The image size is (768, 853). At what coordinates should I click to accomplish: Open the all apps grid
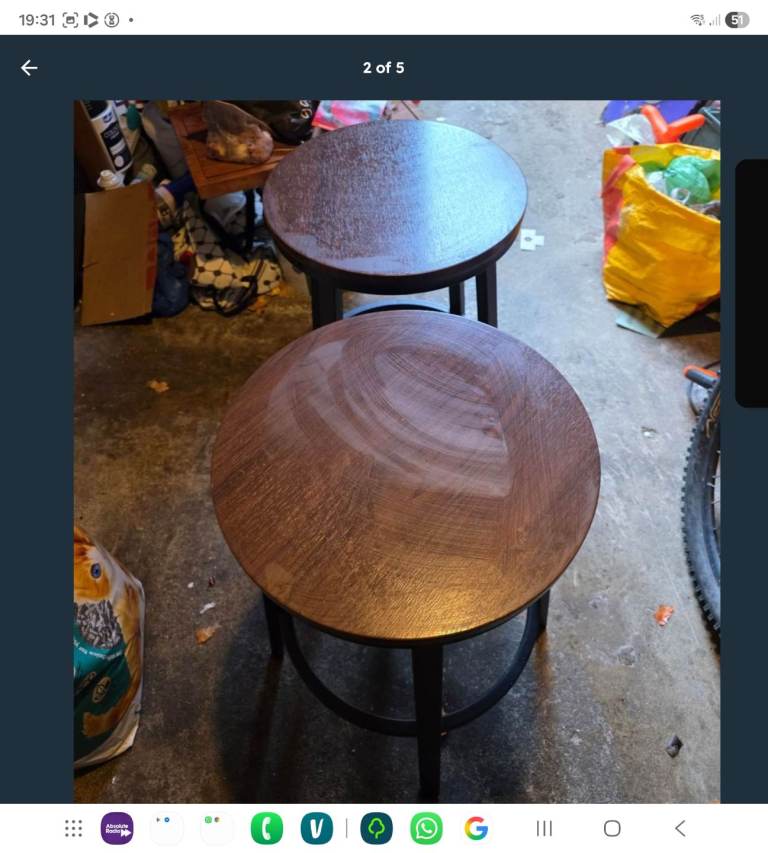73,828
